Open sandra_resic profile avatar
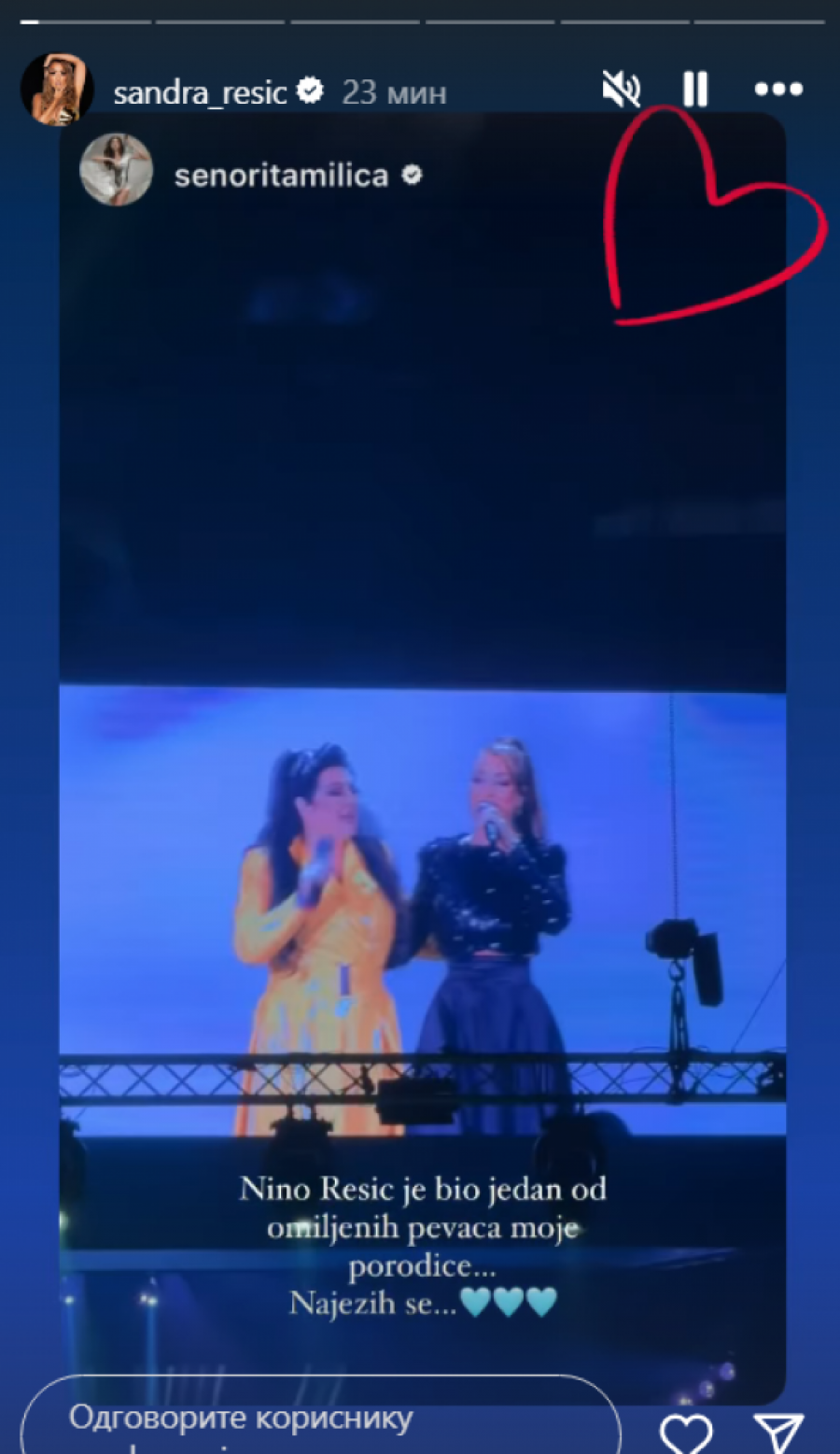 55,90
